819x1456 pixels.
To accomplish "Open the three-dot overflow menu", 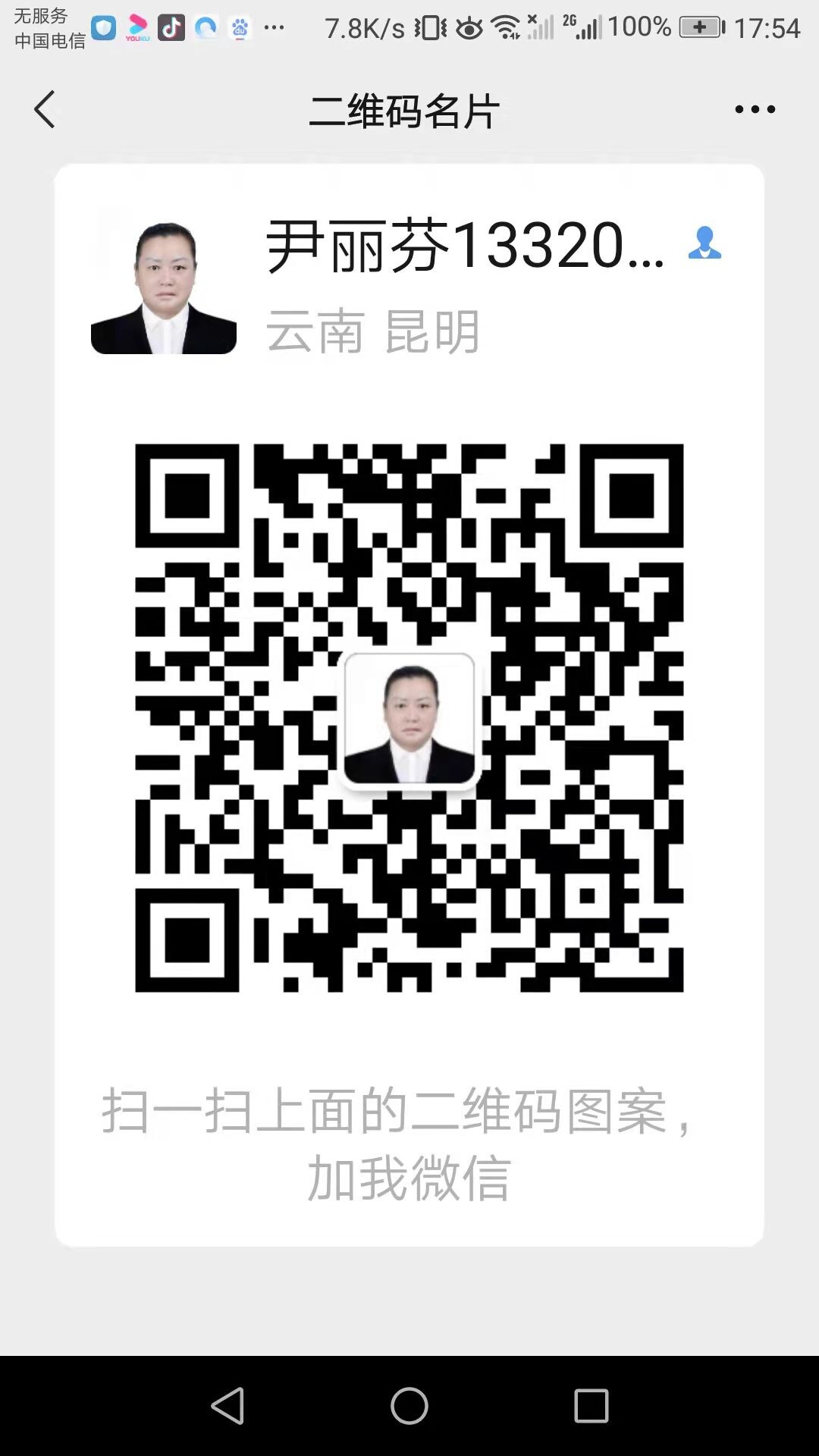I will [755, 109].
